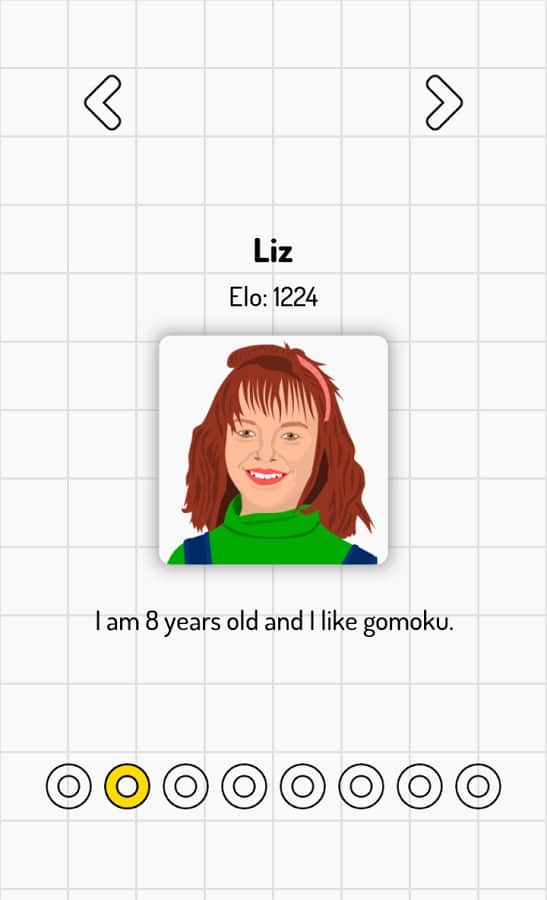Jump to the sixth opponent page dot
This screenshot has width=547, height=900.
click(x=362, y=786)
